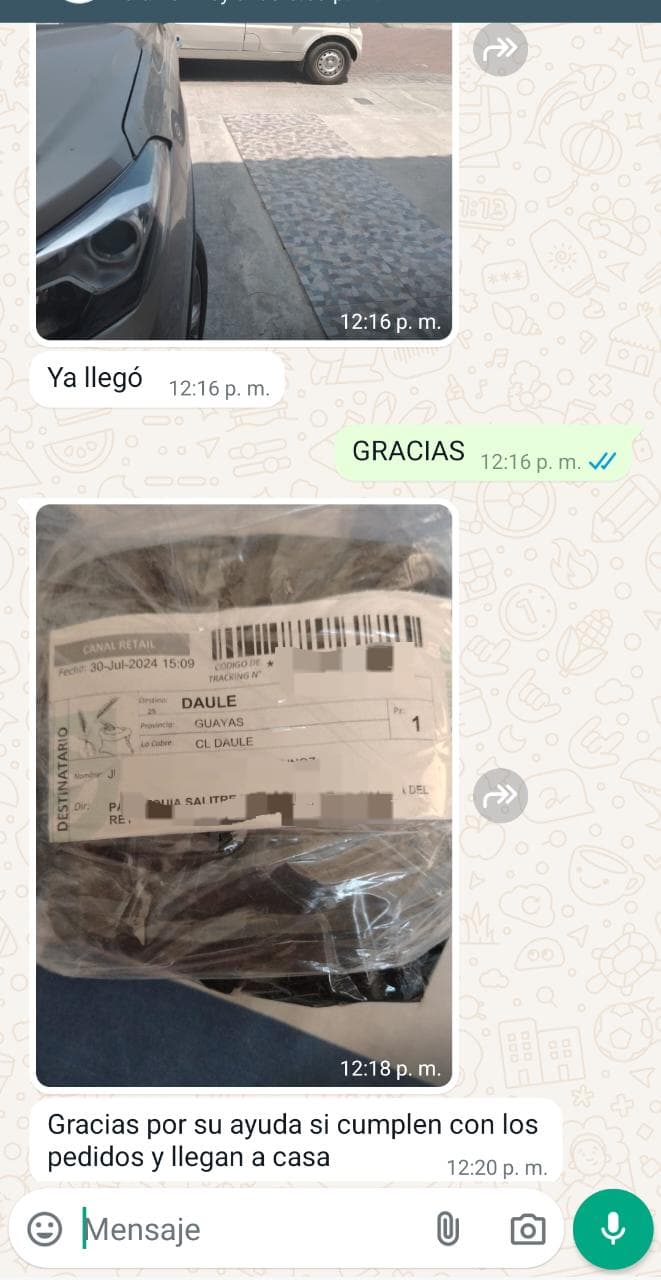Forward the car photo message
Viewport: 661px width, 1280px height.
point(500,49)
